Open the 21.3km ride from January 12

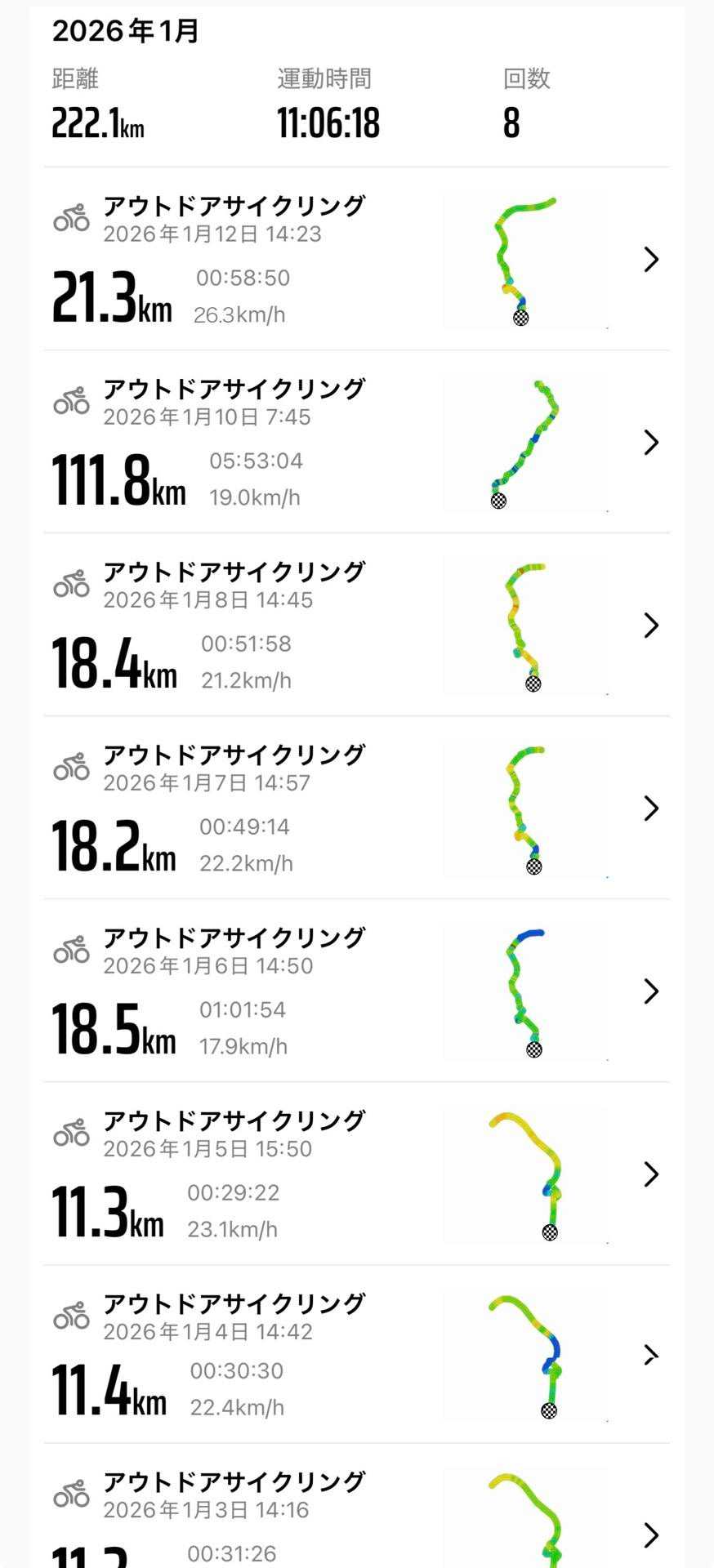[356, 260]
